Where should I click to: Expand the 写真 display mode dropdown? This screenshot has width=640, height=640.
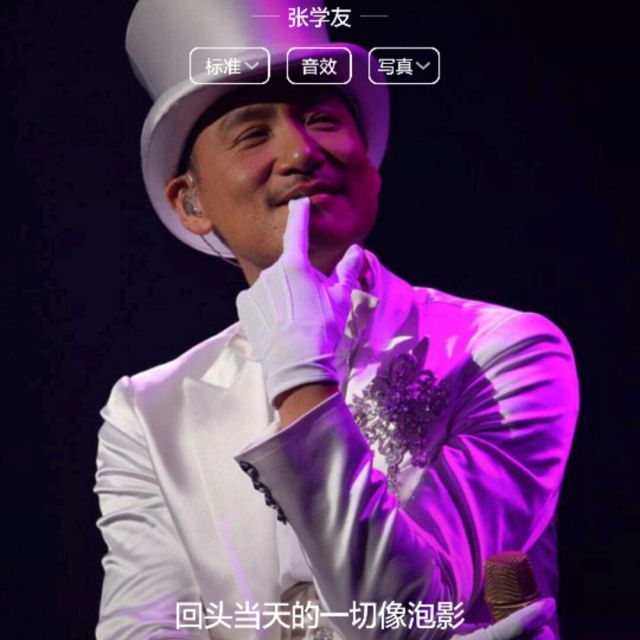[404, 66]
